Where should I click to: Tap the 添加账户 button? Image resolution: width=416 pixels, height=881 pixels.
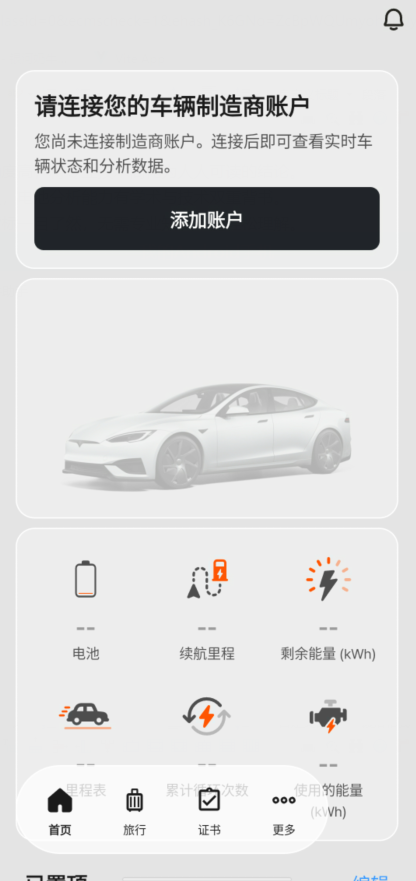[x=207, y=219]
